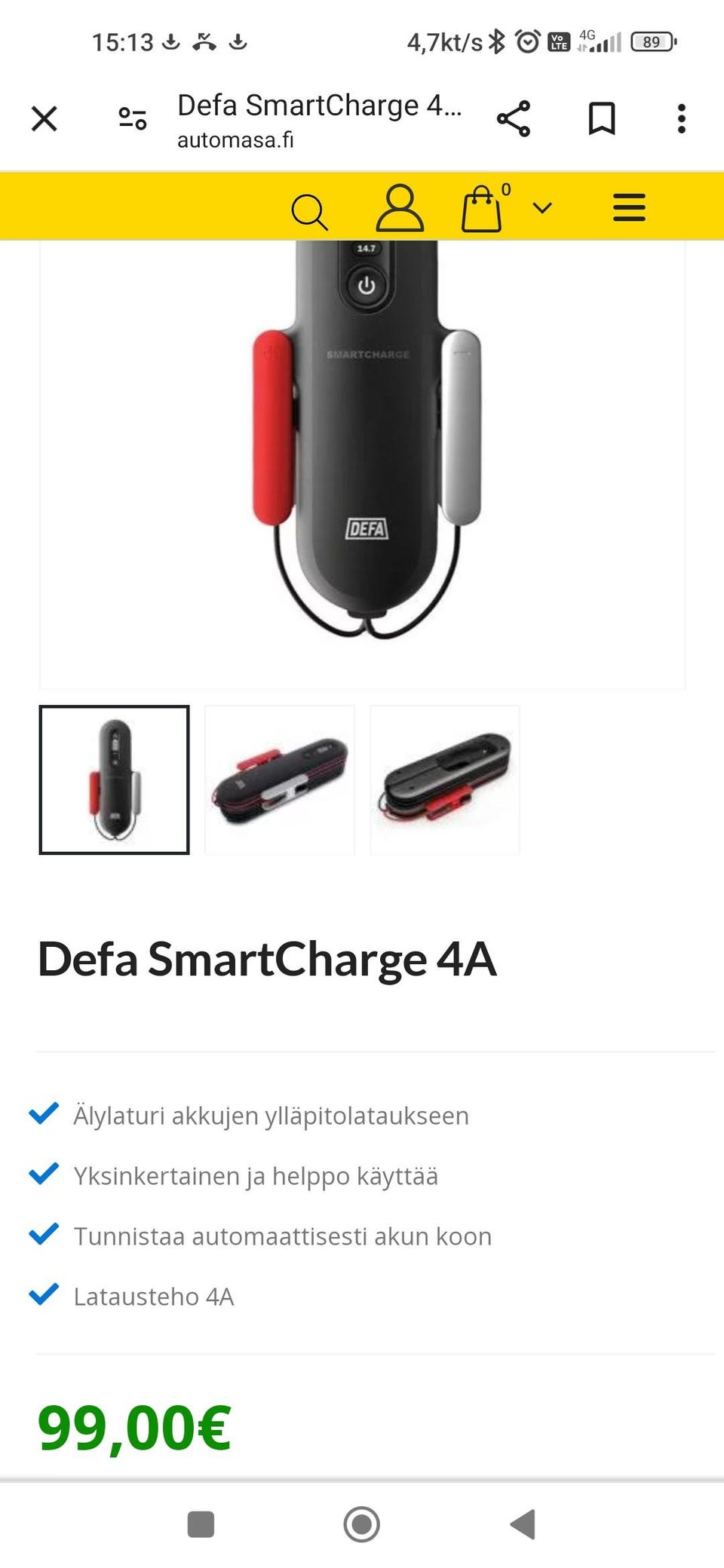
Task: Share this product page
Action: 514,118
